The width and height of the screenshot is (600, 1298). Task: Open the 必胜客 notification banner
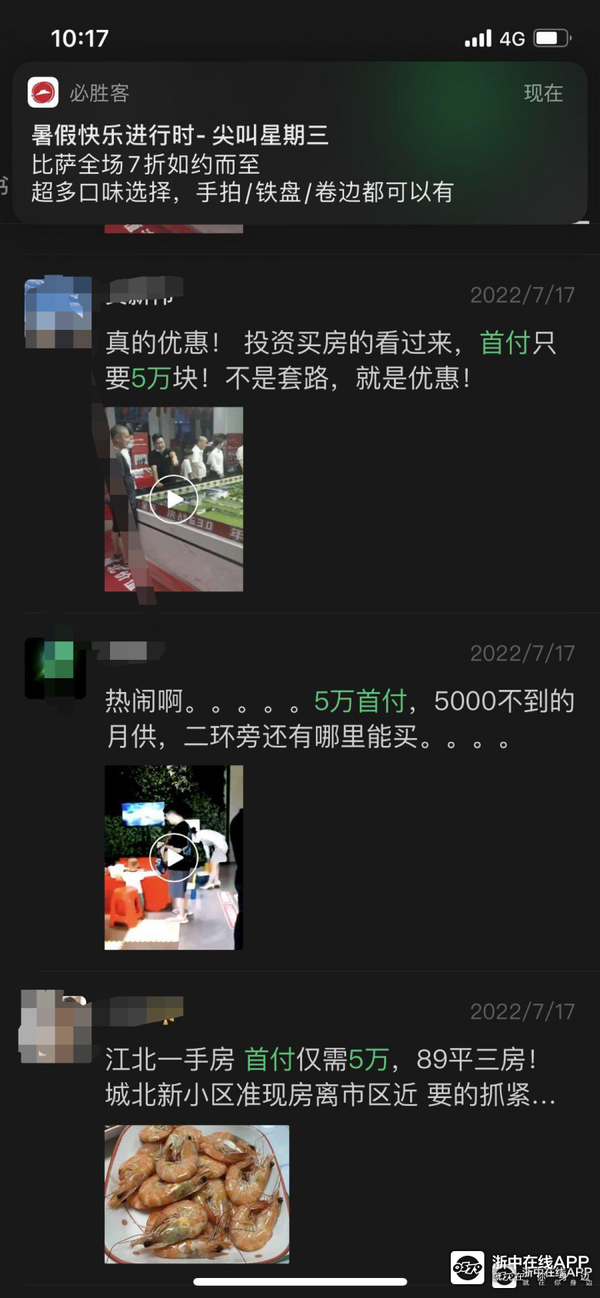pyautogui.click(x=300, y=143)
